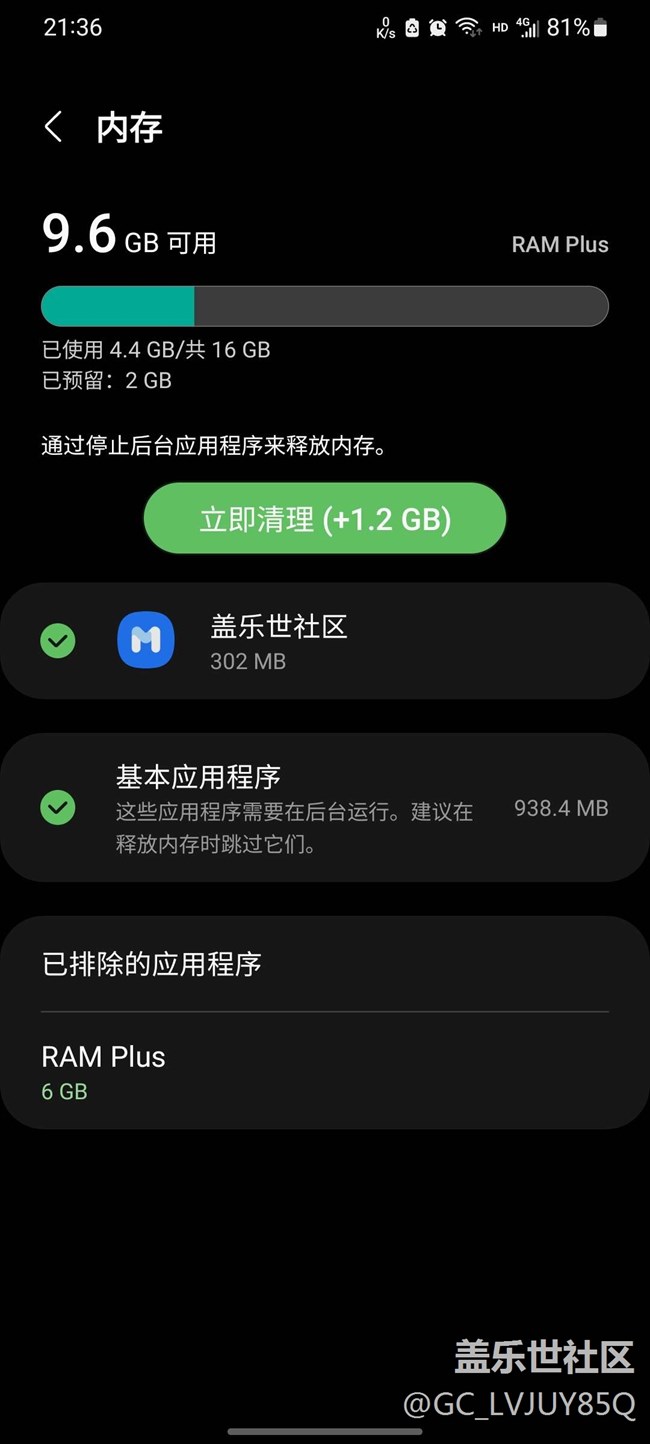Go back from the 内存 screen

(x=54, y=127)
